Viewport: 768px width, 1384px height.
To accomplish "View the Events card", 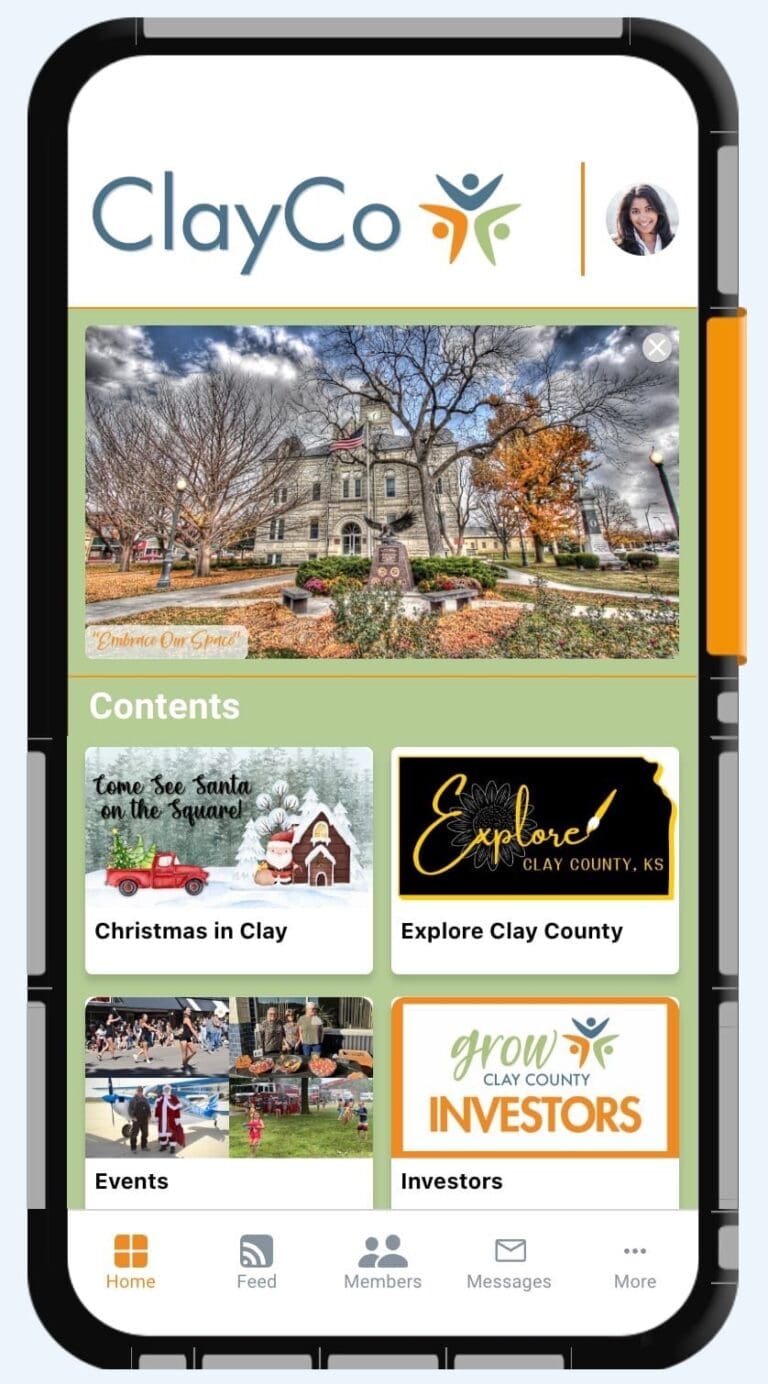I will click(229, 1100).
